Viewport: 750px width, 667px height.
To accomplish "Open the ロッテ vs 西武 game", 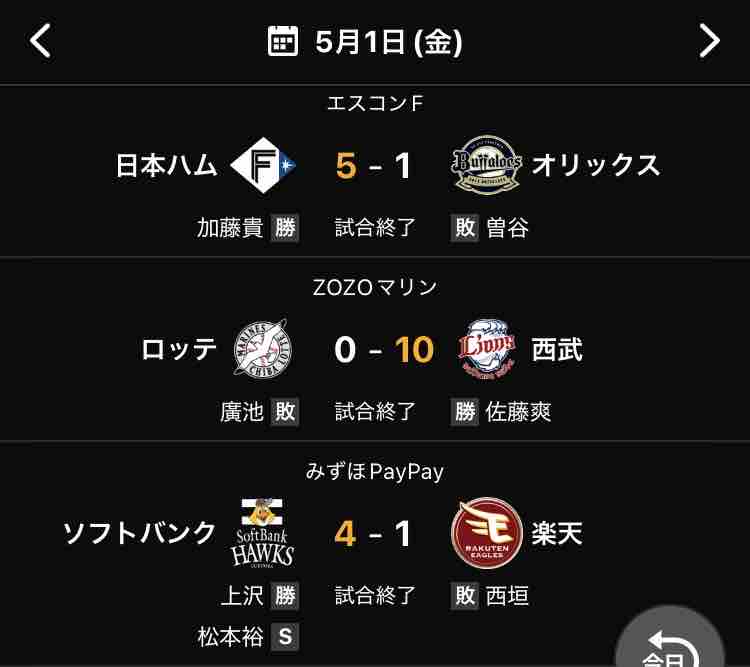I will 375,349.
